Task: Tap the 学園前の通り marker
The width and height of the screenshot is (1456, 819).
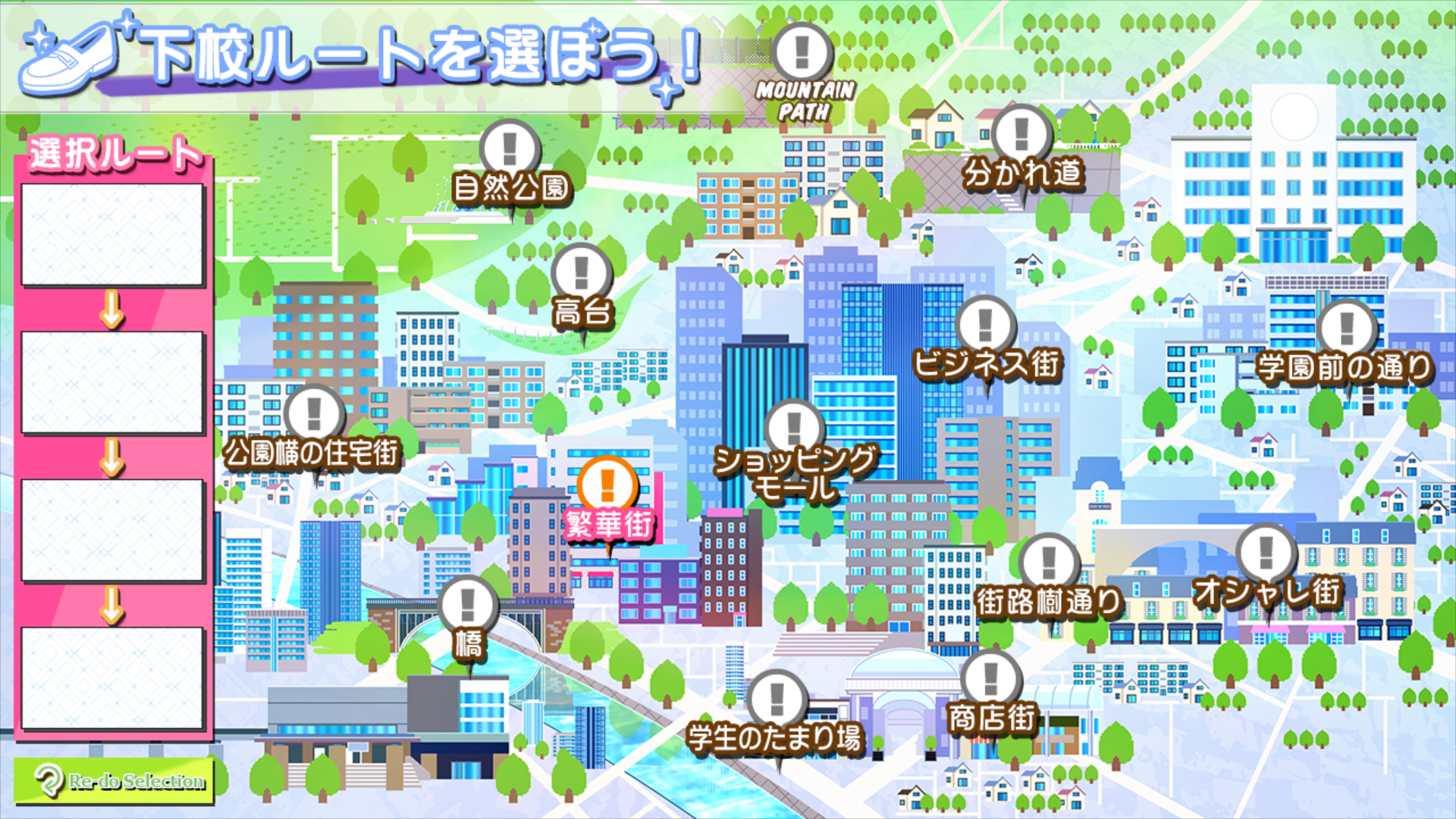Action: 1347,329
